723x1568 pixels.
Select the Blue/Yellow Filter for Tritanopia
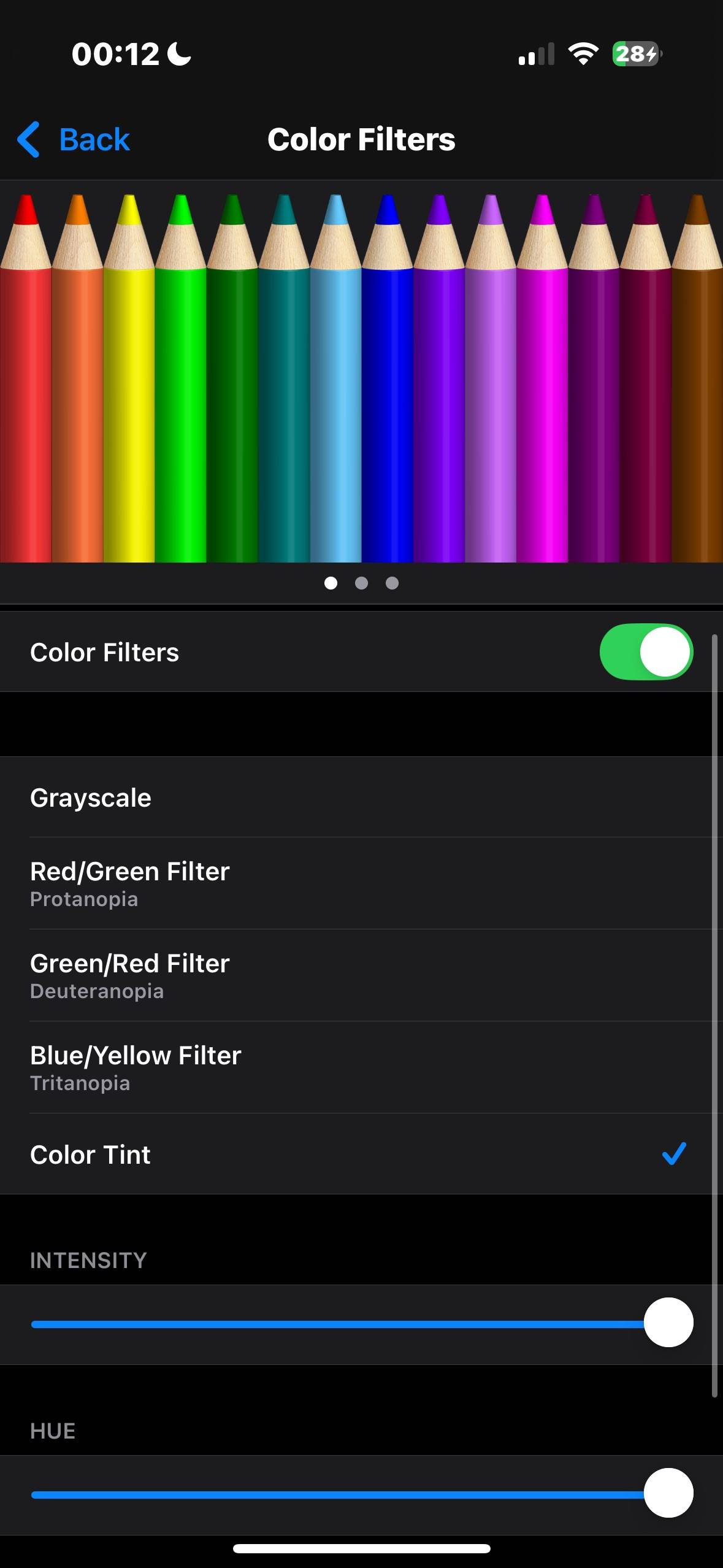point(361,1067)
